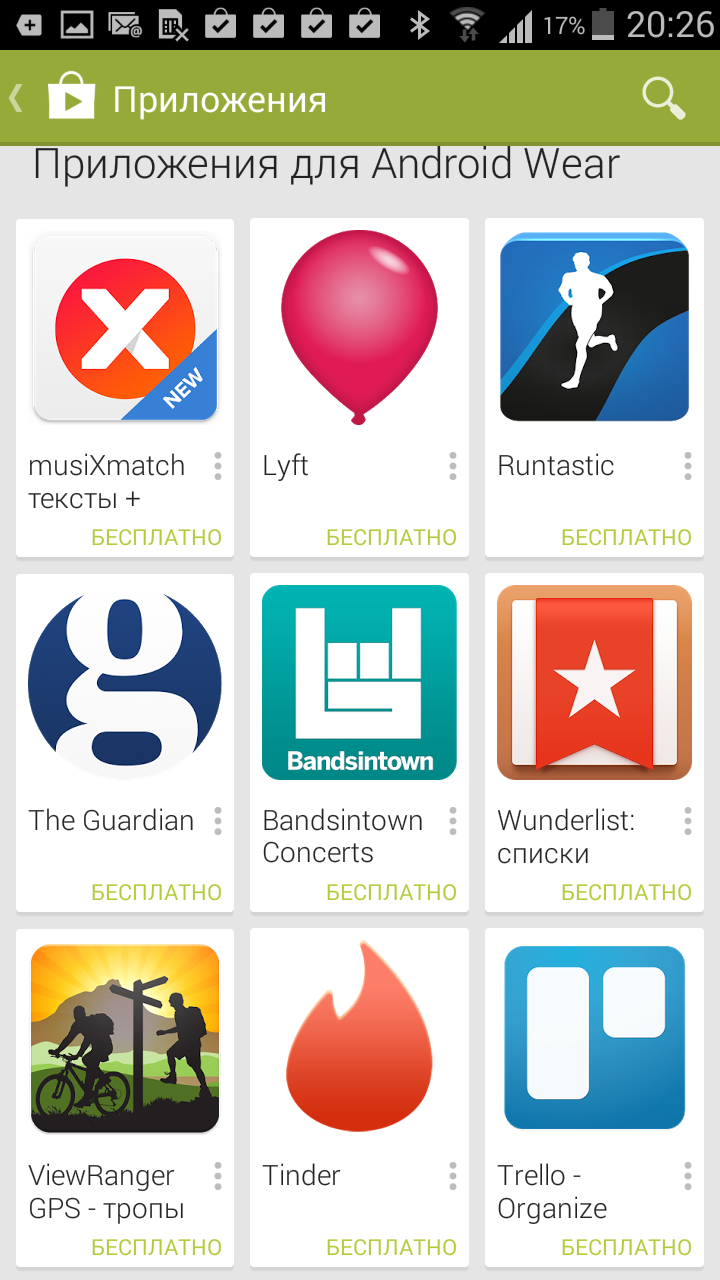Open overflow menu for ViewRanger GPS

[217, 1176]
